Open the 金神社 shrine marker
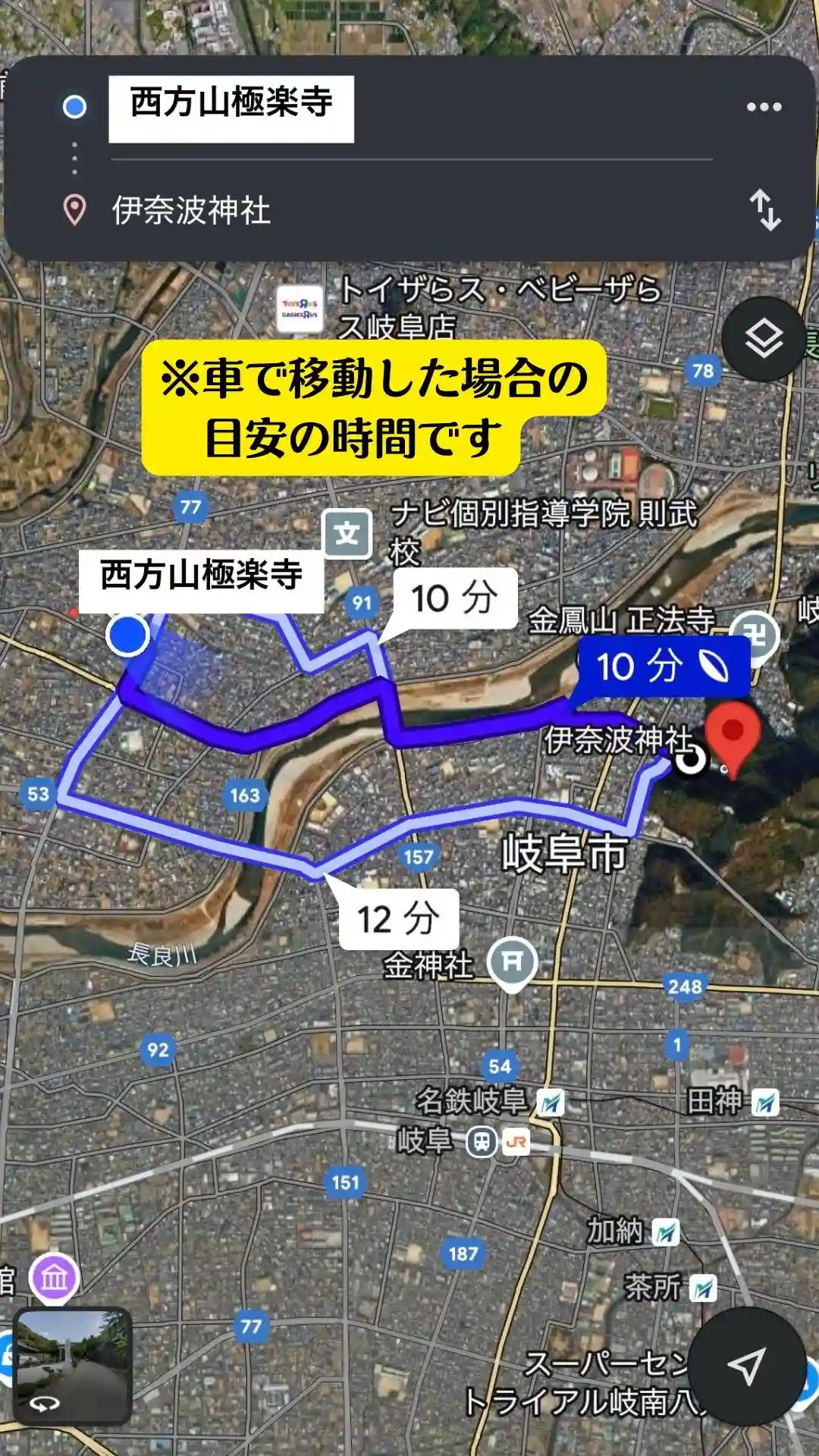The height and width of the screenshot is (1456, 819). [x=513, y=963]
